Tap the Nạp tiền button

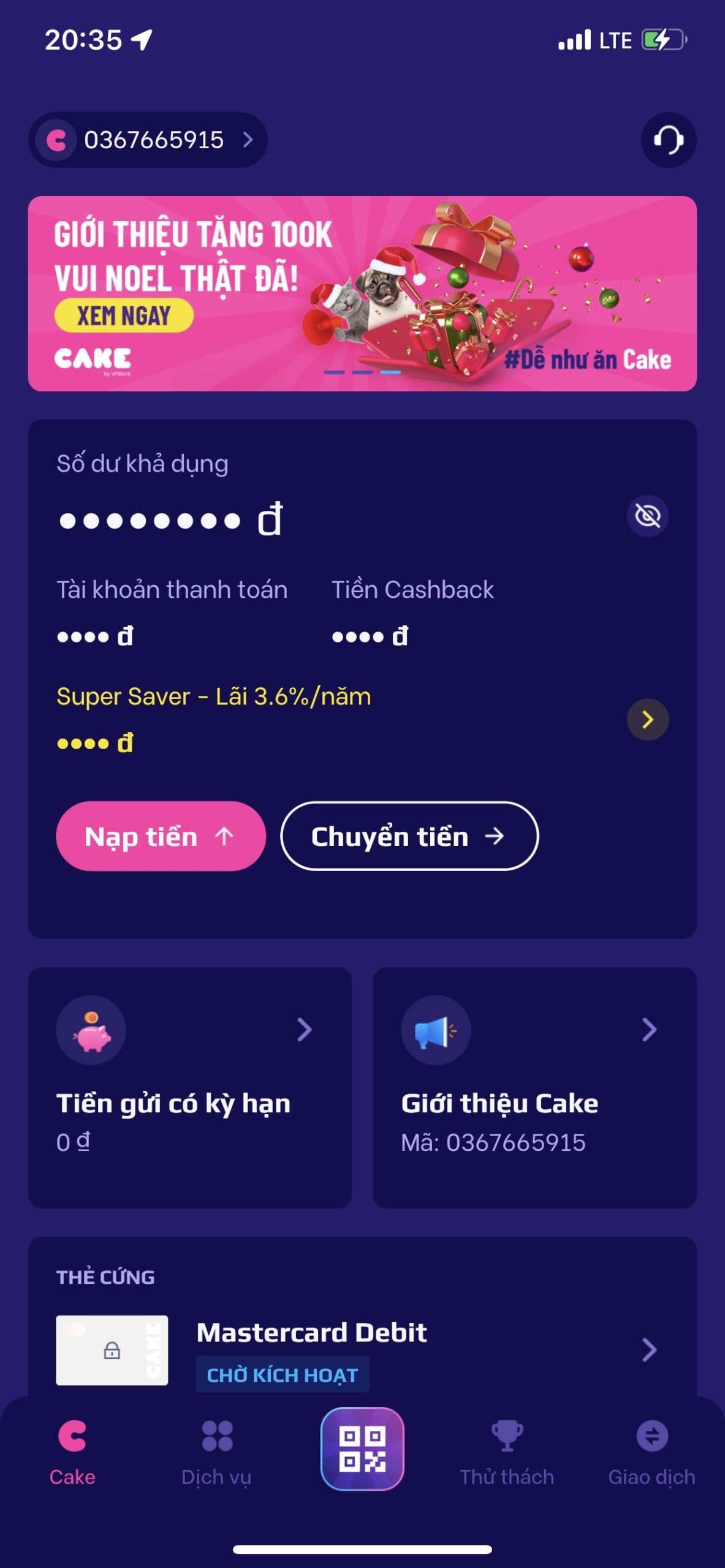coord(161,836)
